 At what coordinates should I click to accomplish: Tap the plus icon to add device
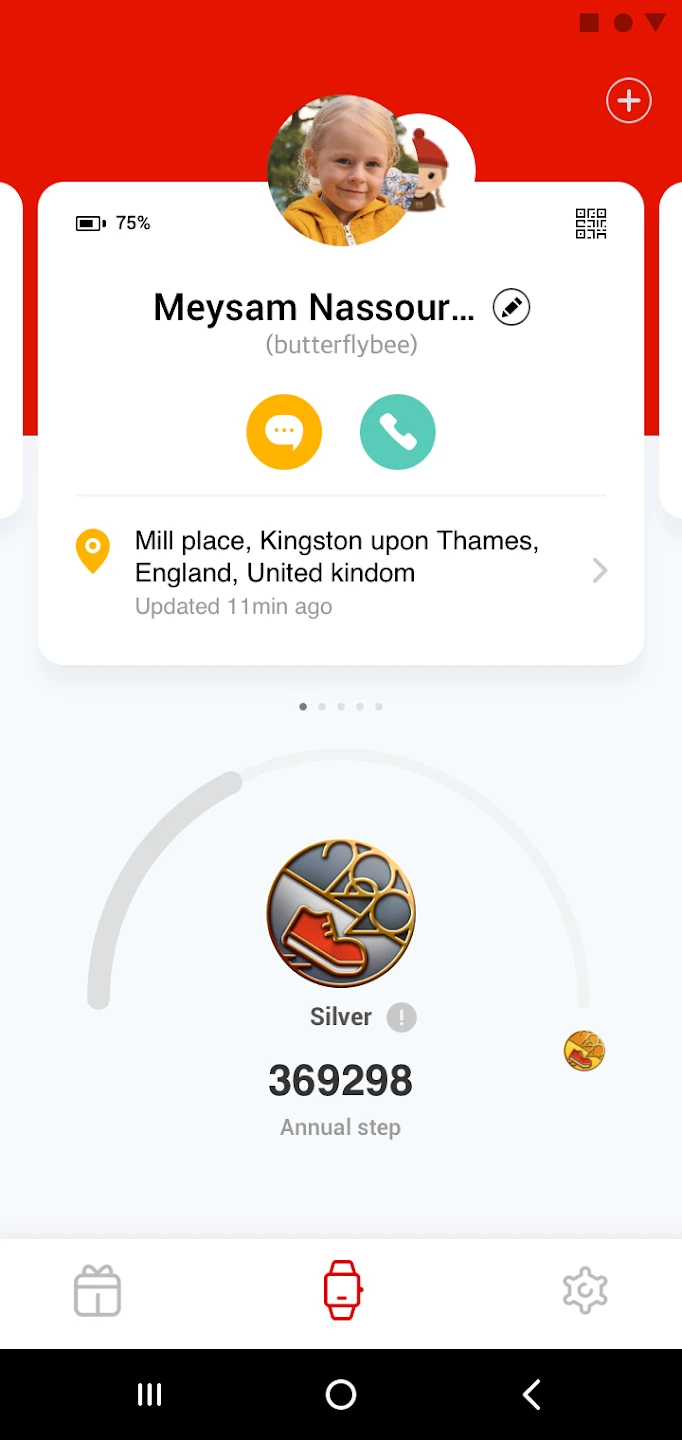click(629, 101)
